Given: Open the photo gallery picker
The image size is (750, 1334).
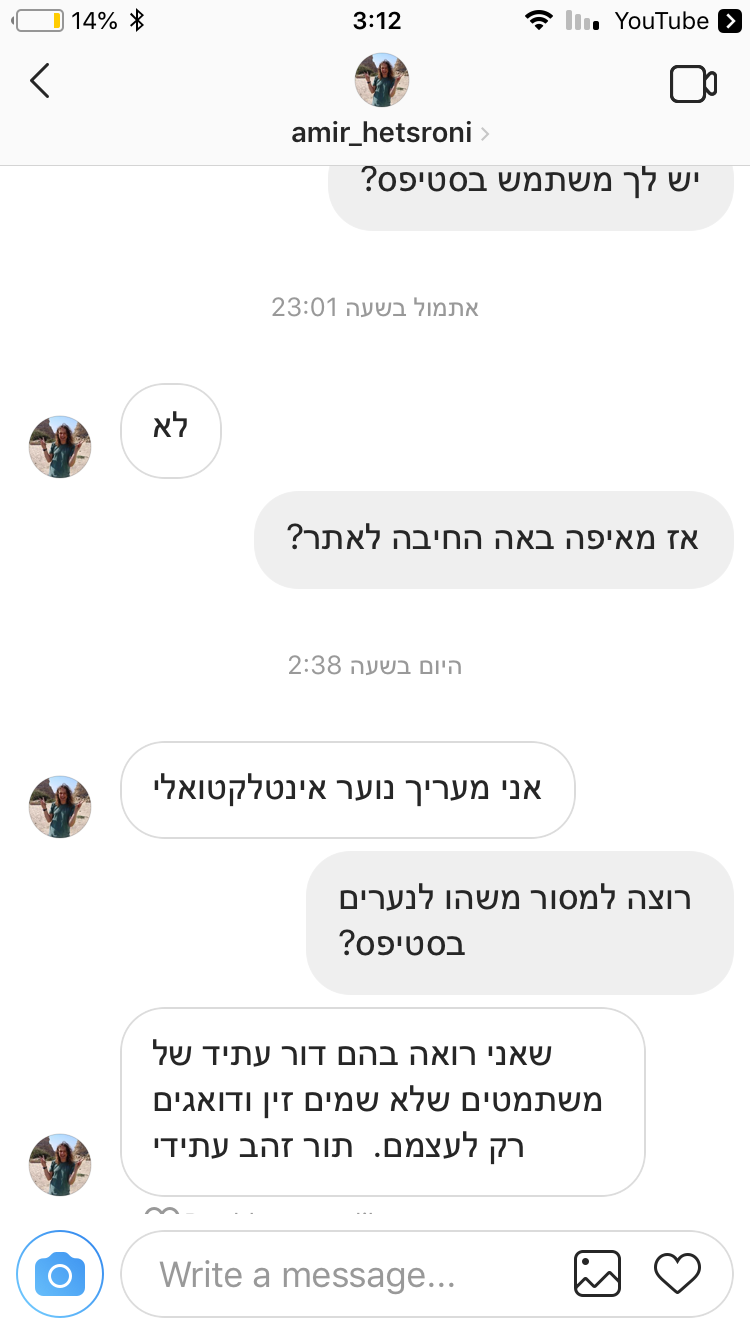Looking at the screenshot, I should tap(597, 1274).
